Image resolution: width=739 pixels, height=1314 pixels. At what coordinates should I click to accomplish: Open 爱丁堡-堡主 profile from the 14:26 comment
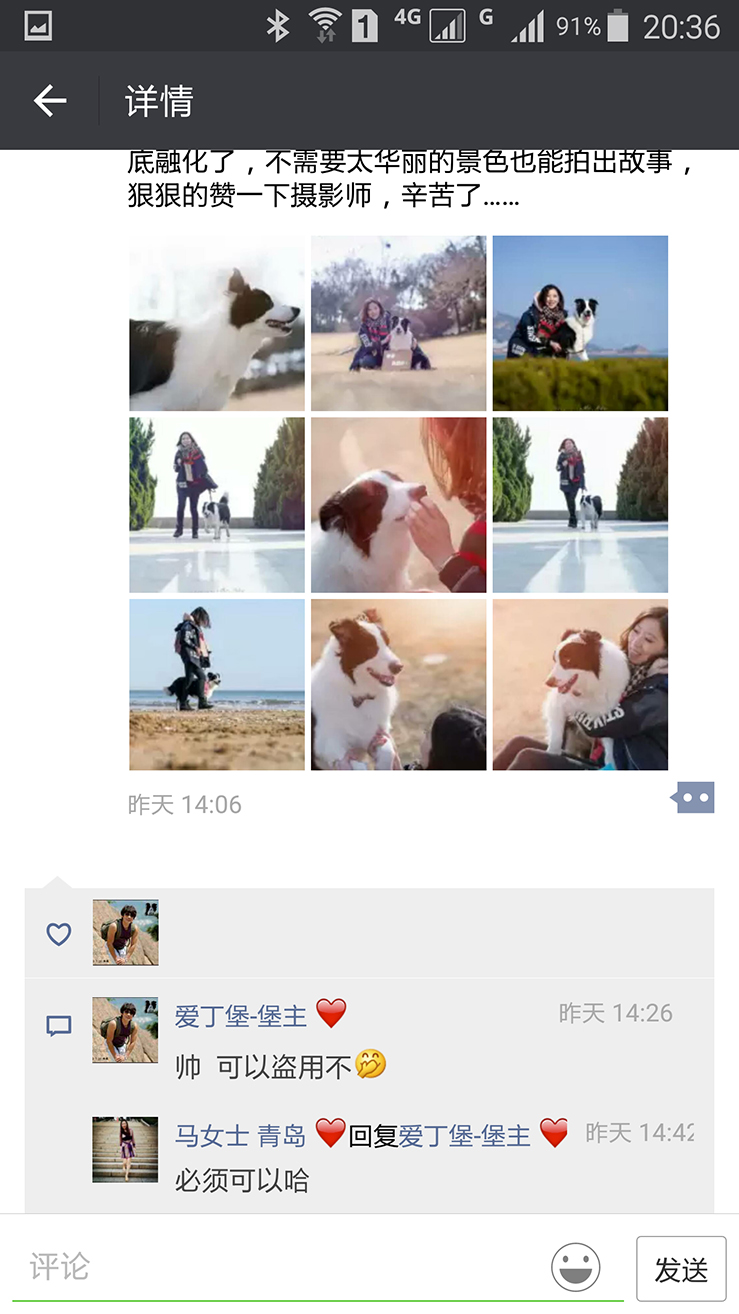pyautogui.click(x=241, y=1015)
